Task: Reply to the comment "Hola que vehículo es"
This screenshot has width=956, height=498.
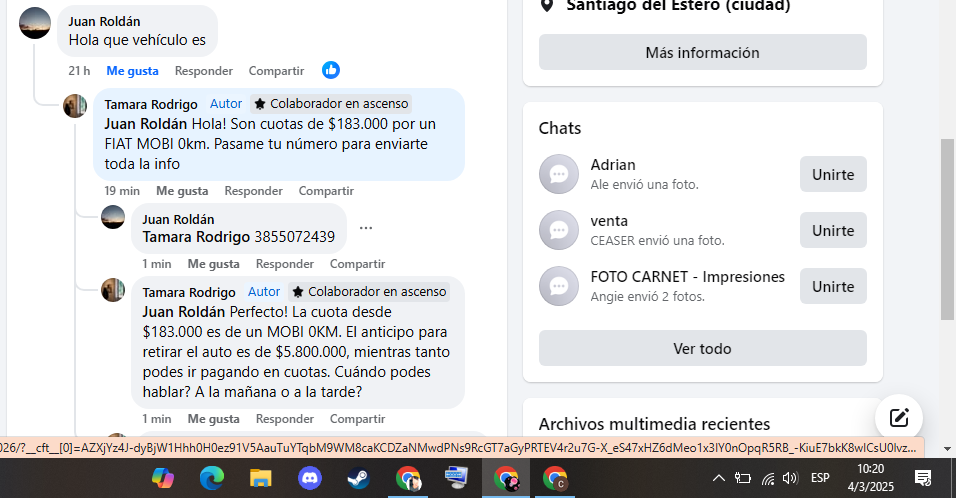Action: pos(203,71)
